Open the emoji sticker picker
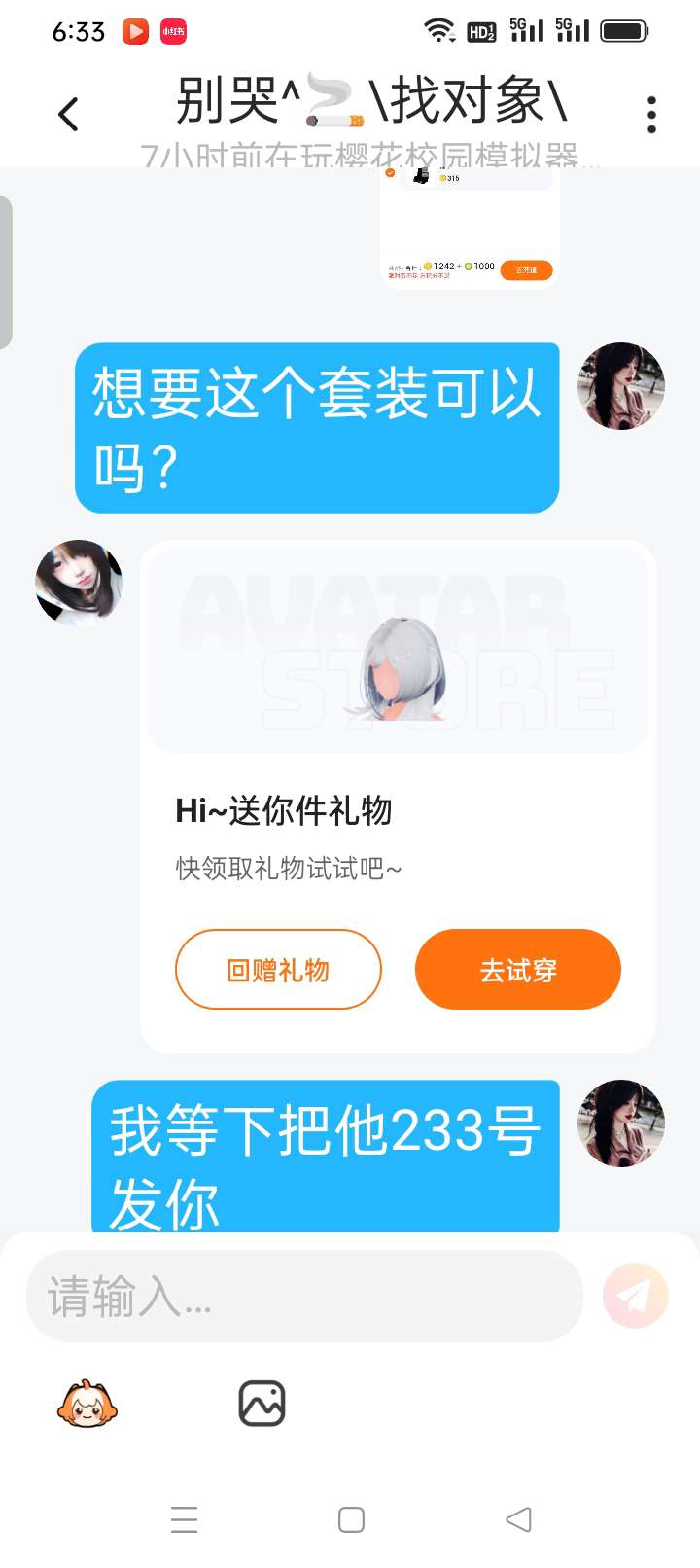This screenshot has height=1568, width=700. 87,1404
